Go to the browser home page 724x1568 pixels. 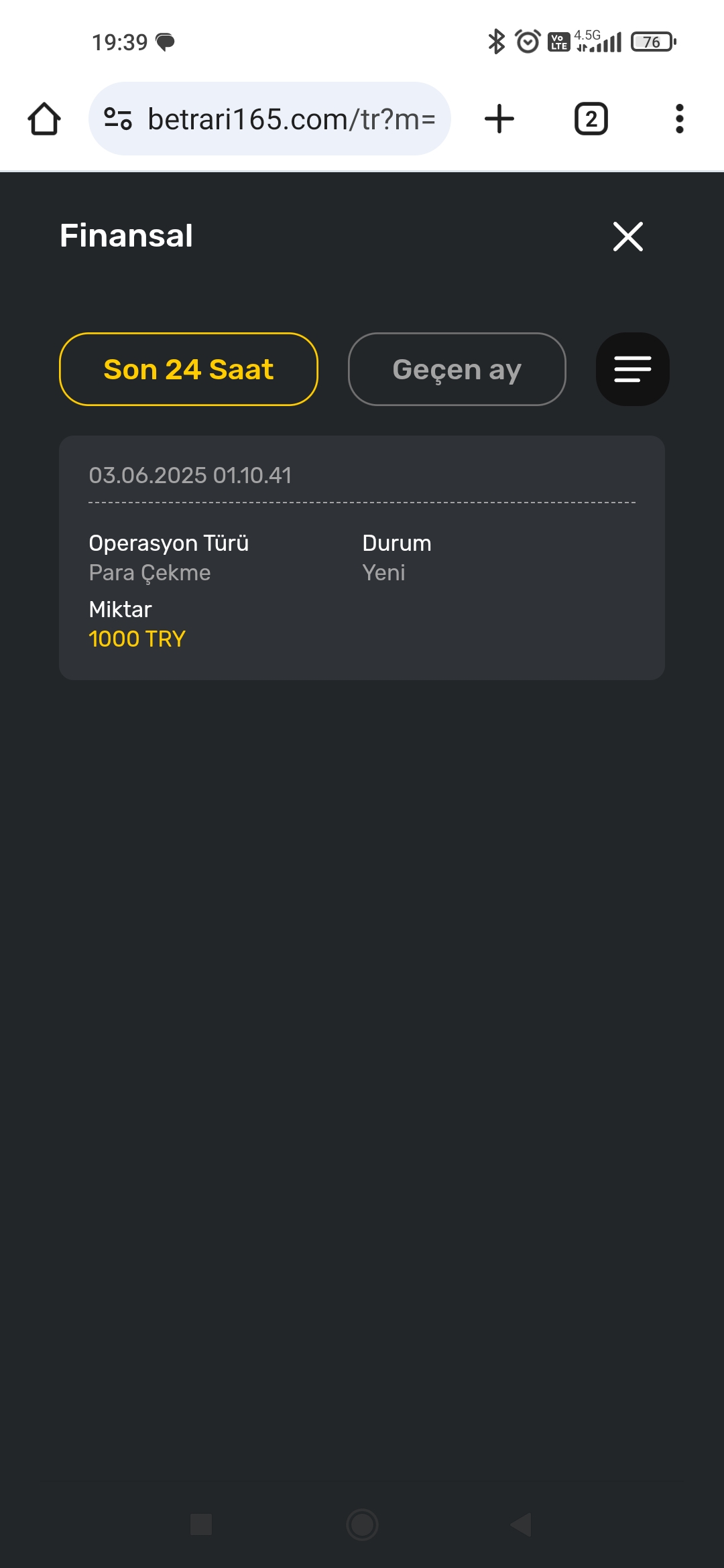44,119
